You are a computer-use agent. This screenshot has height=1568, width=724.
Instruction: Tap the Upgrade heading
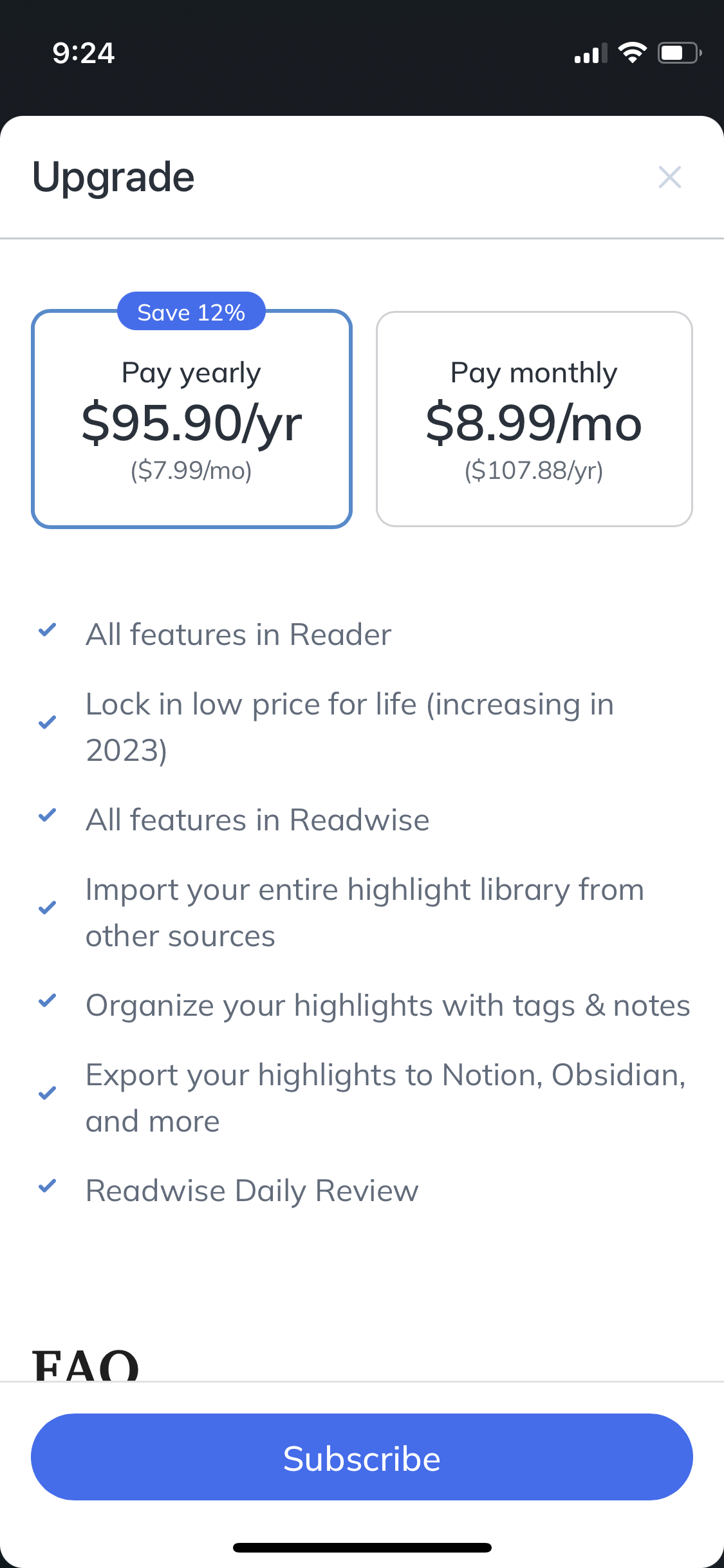(x=113, y=176)
